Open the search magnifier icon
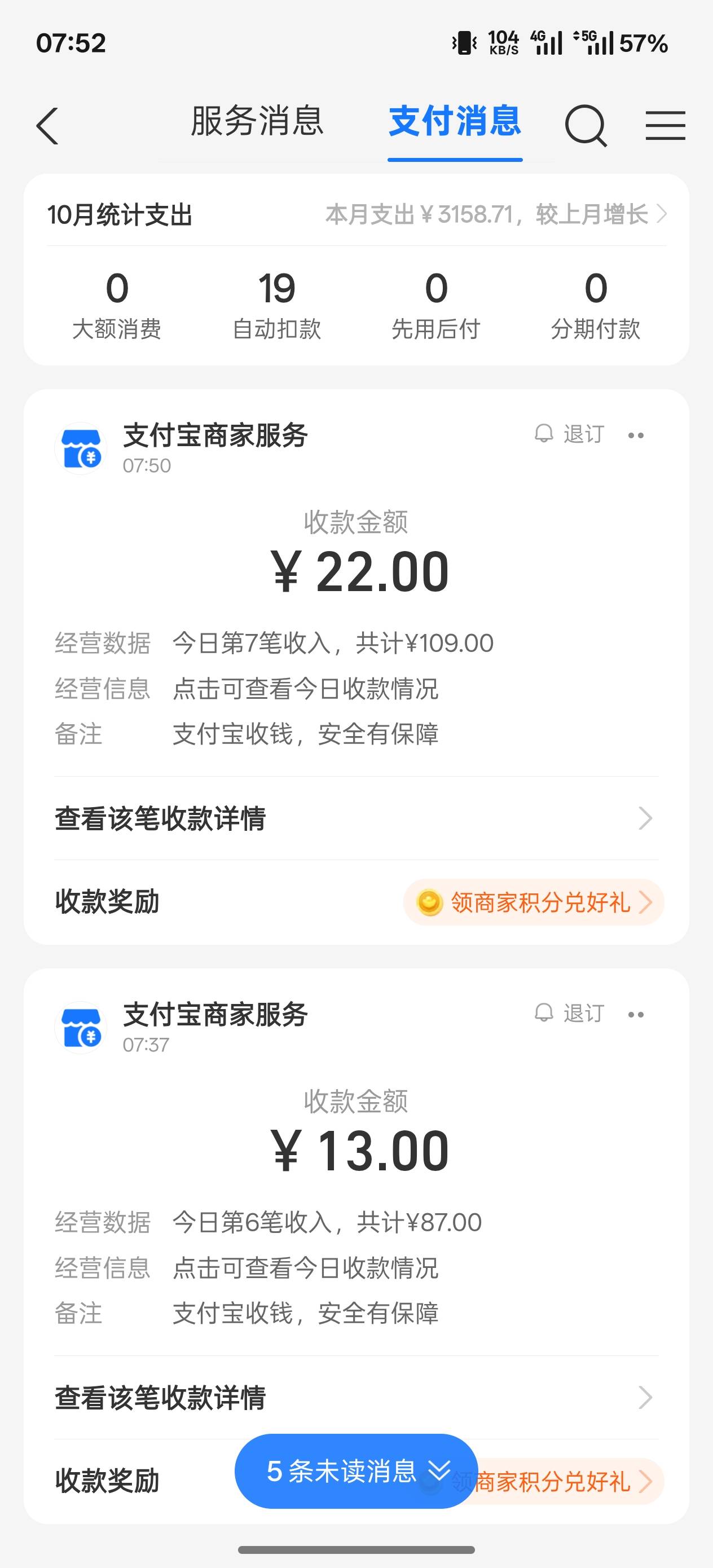Viewport: 713px width, 1568px height. point(586,126)
